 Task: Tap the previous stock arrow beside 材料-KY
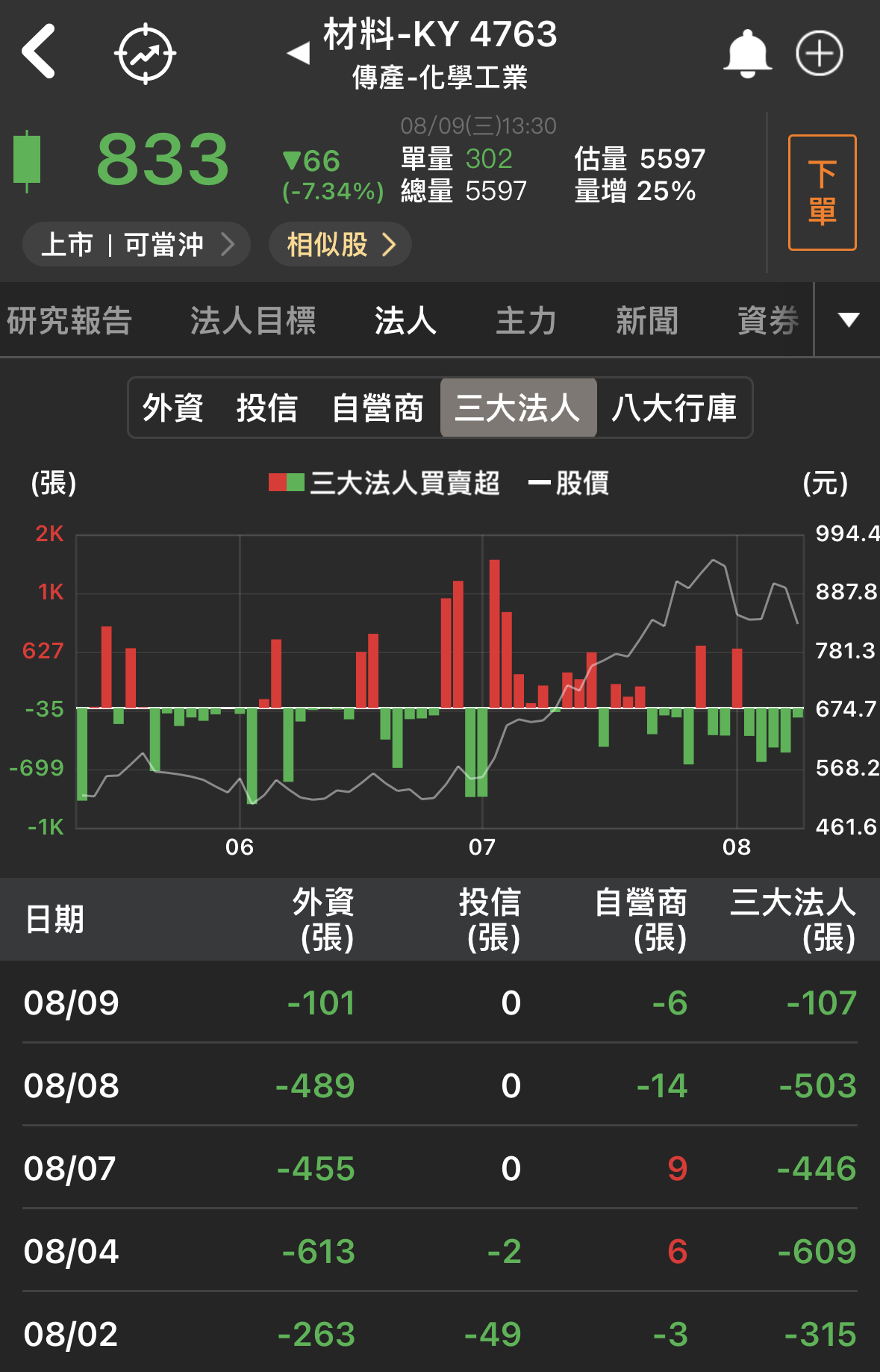click(299, 54)
